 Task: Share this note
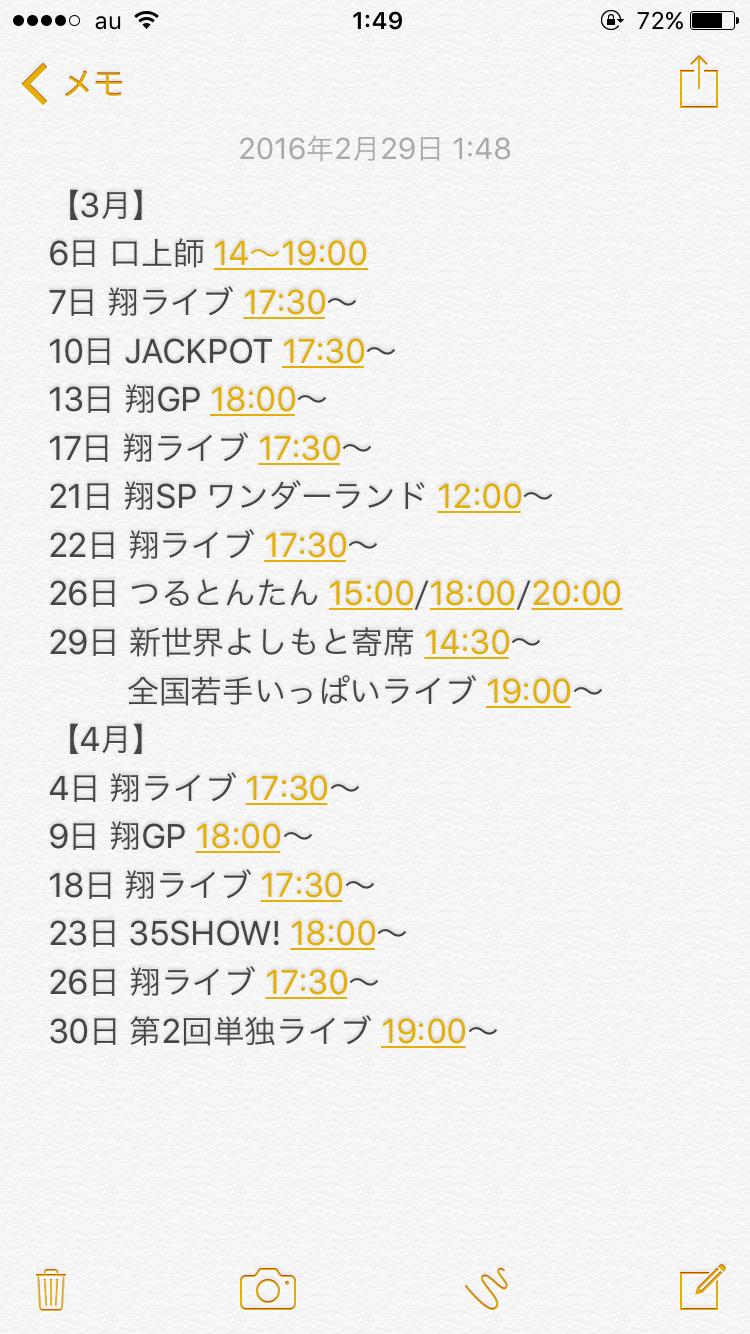698,82
